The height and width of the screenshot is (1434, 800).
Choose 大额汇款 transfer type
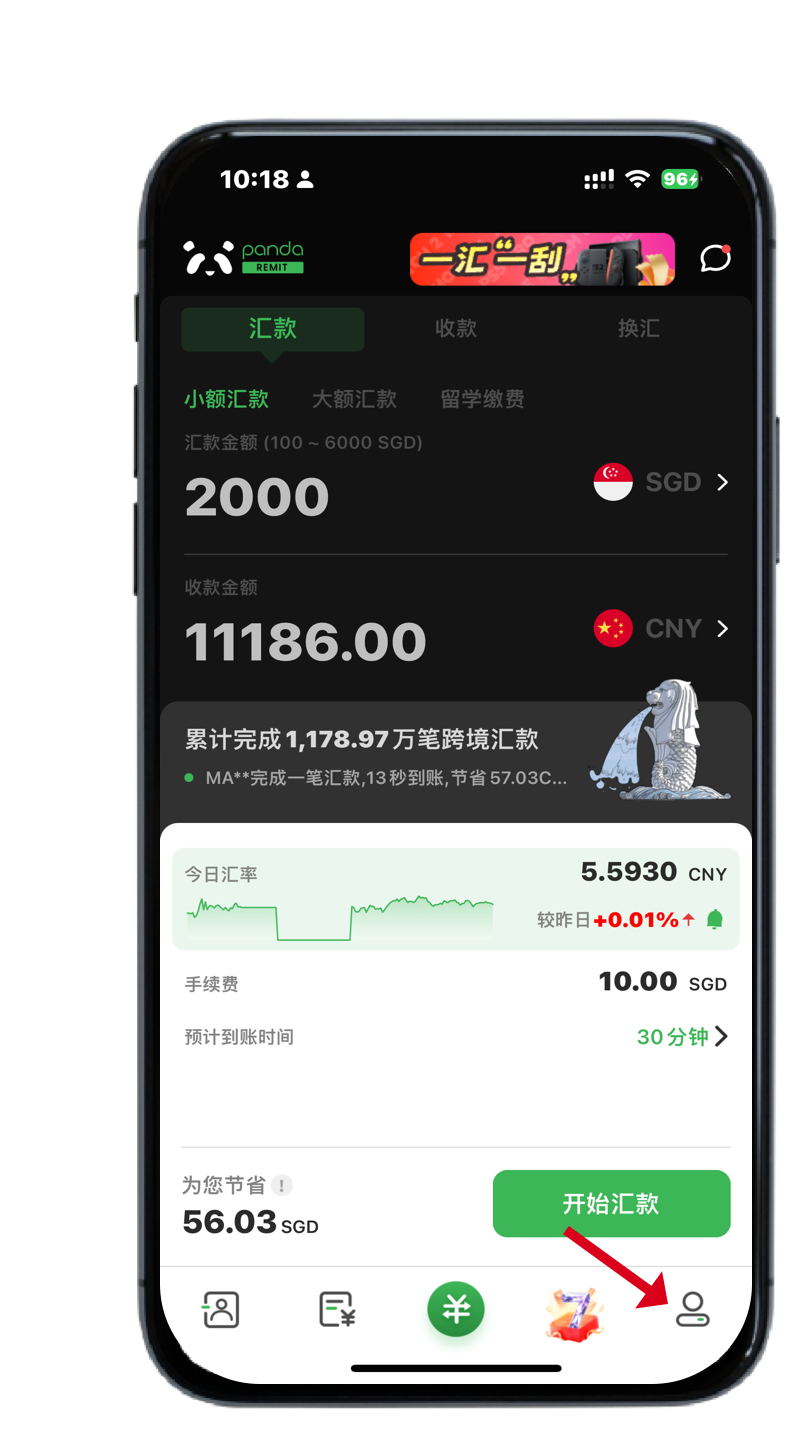point(354,399)
